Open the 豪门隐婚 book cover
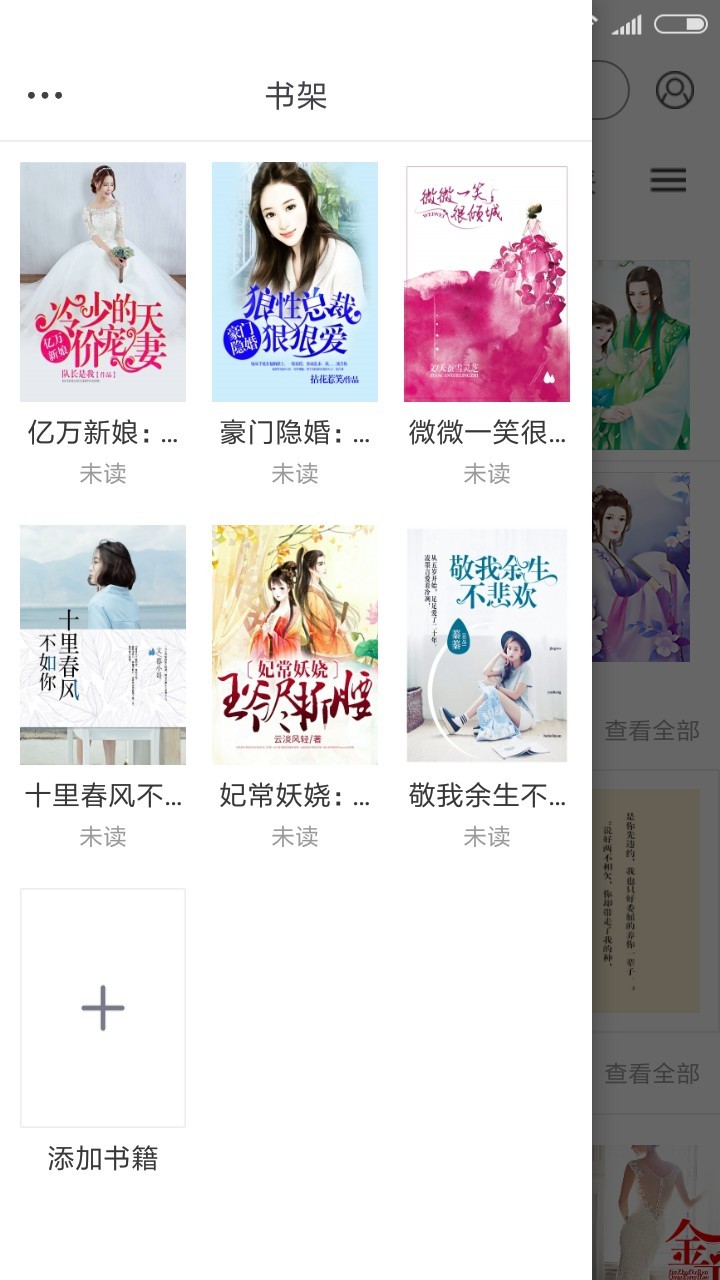This screenshot has height=1280, width=720. [294, 283]
